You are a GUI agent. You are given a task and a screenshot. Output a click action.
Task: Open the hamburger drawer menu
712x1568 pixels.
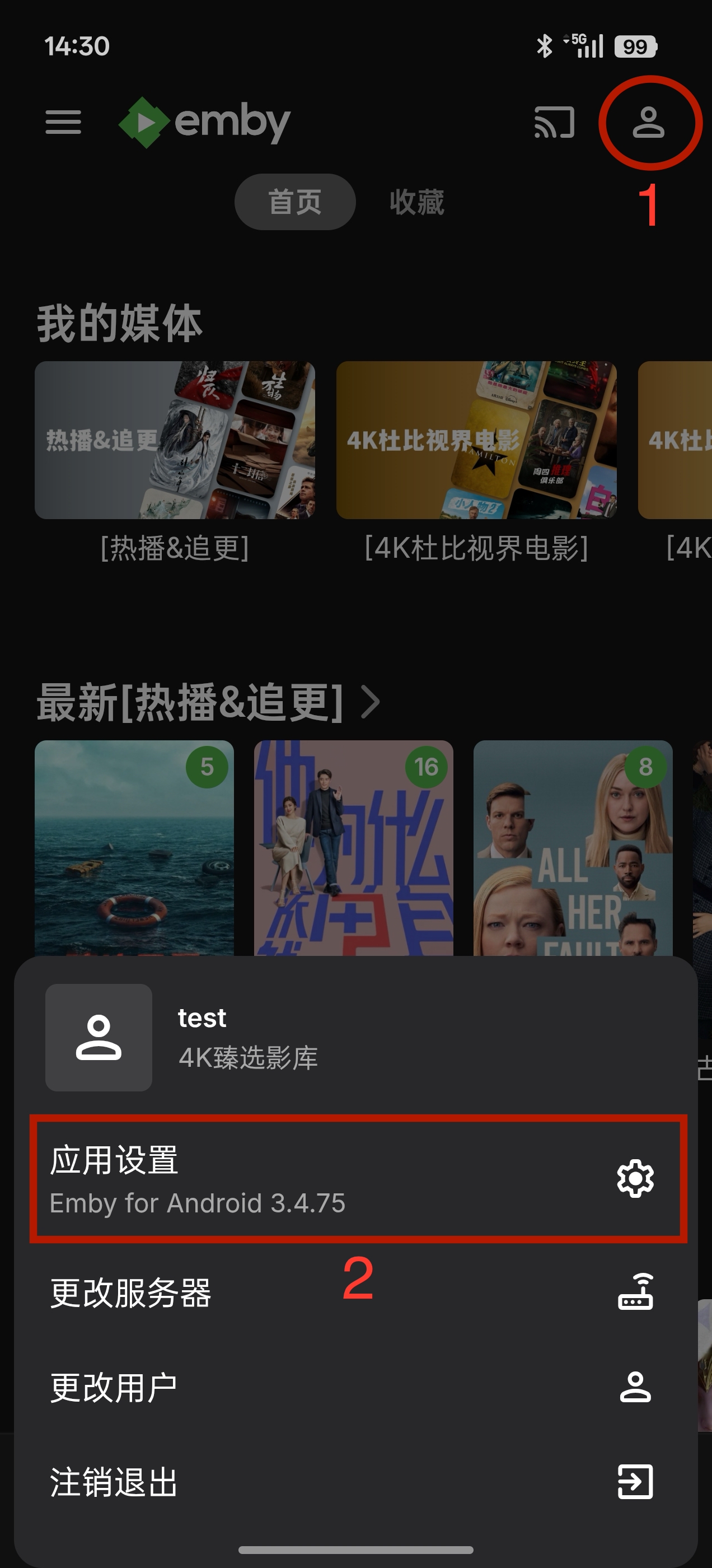pyautogui.click(x=63, y=122)
